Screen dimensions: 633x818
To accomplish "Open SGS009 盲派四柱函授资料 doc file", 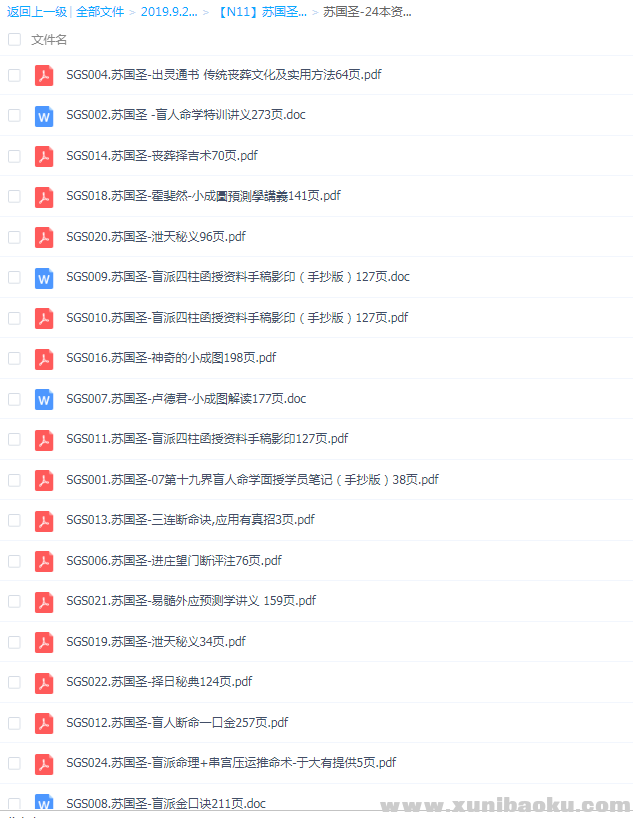I will (237, 277).
